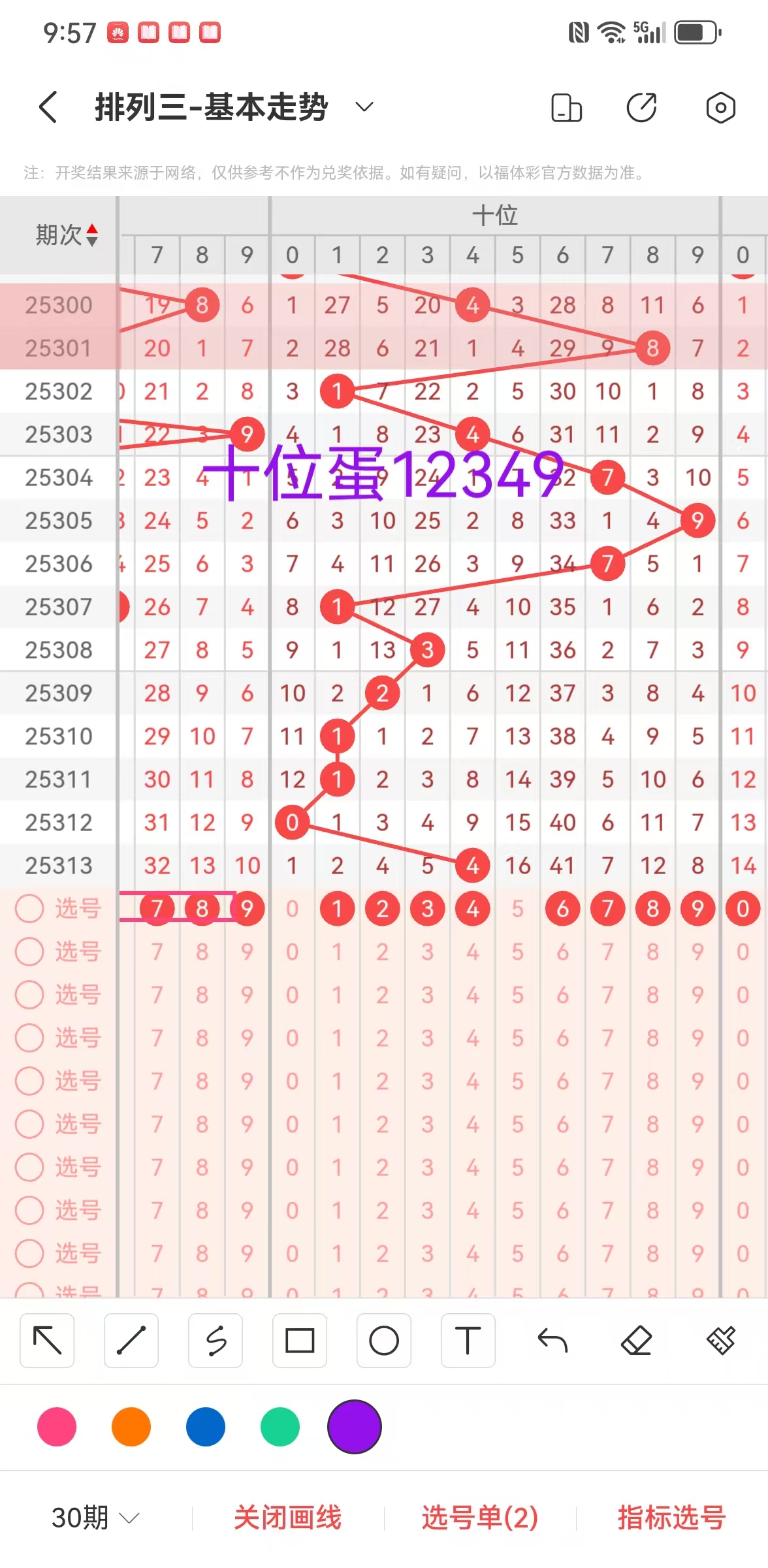
Task: Expand the 排列三-基本走势 title dropdown
Action: point(364,107)
